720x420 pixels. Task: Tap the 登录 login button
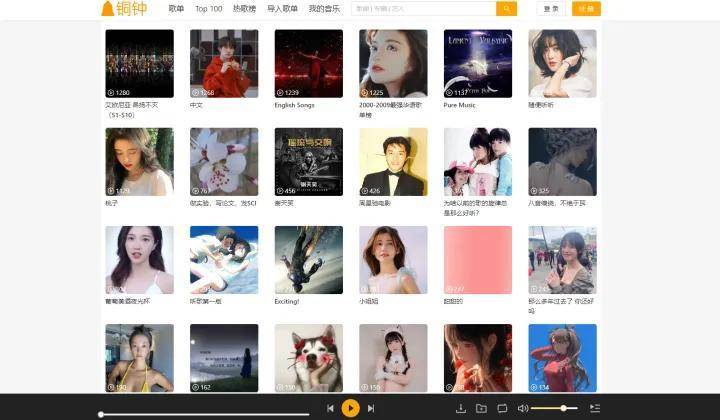[551, 9]
